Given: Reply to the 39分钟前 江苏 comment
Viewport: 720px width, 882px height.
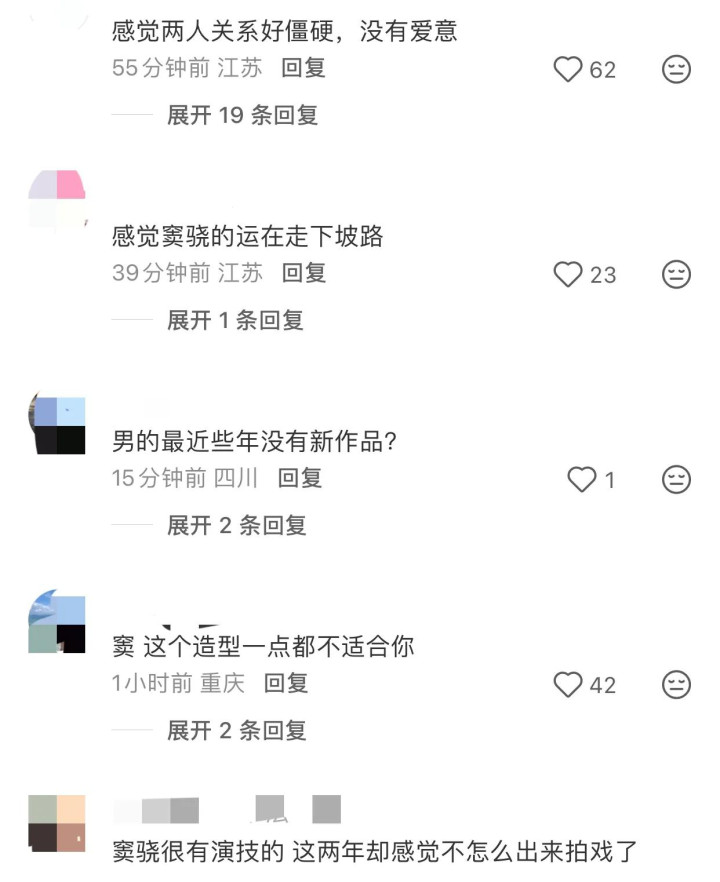Looking at the screenshot, I should 304,273.
